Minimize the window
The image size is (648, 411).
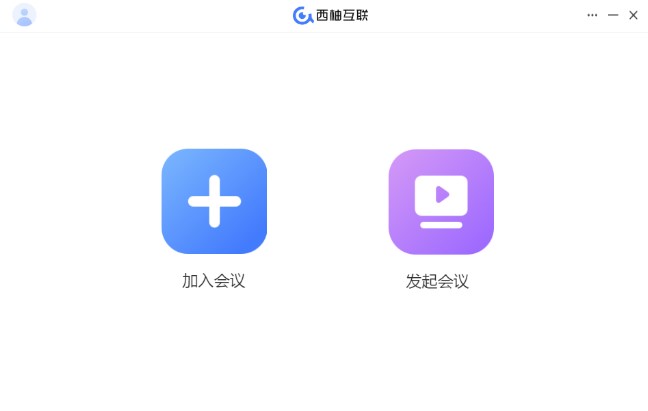613,15
